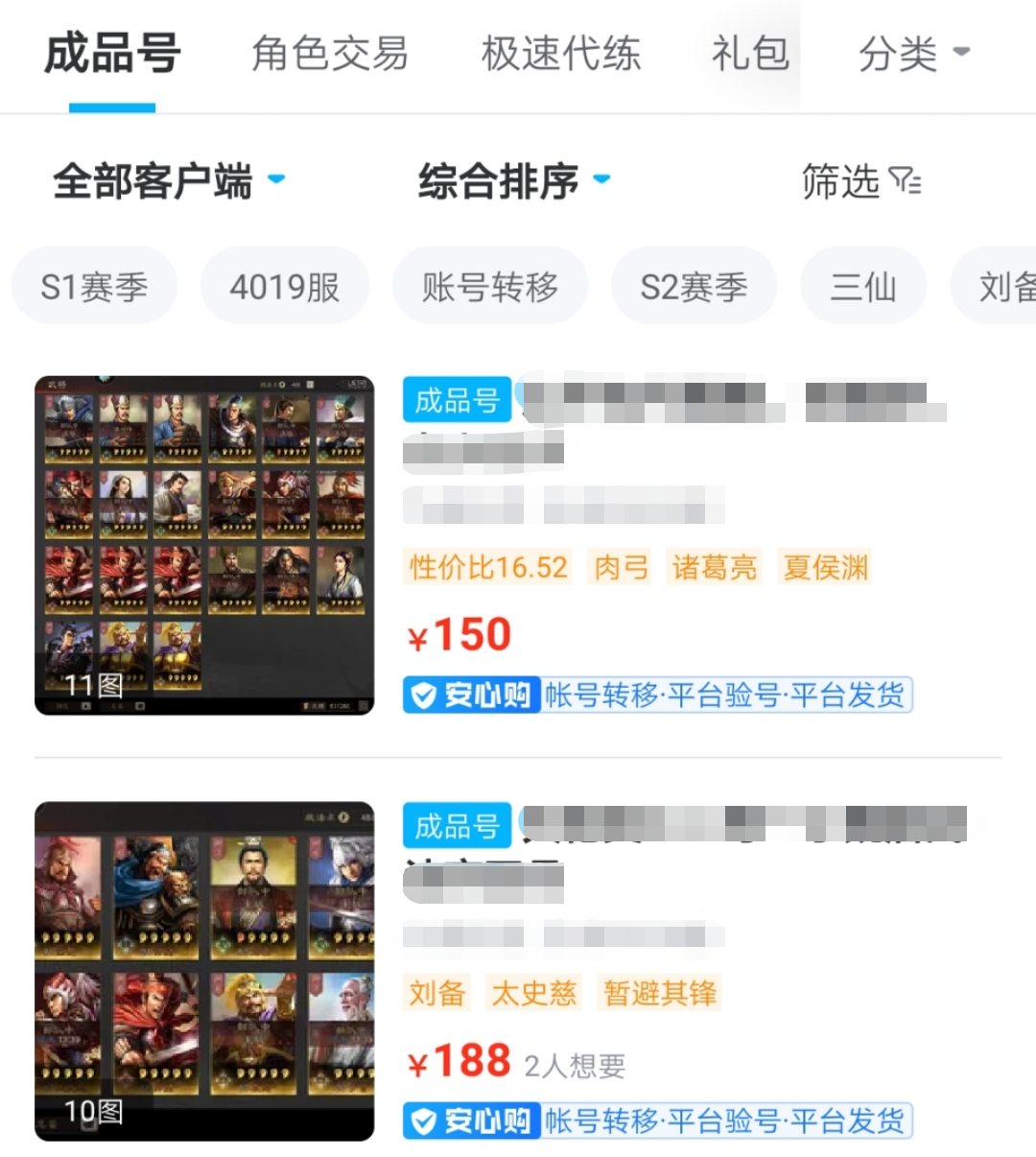Open the 极速代练 tab
1036x1157 pixels.
(x=560, y=54)
